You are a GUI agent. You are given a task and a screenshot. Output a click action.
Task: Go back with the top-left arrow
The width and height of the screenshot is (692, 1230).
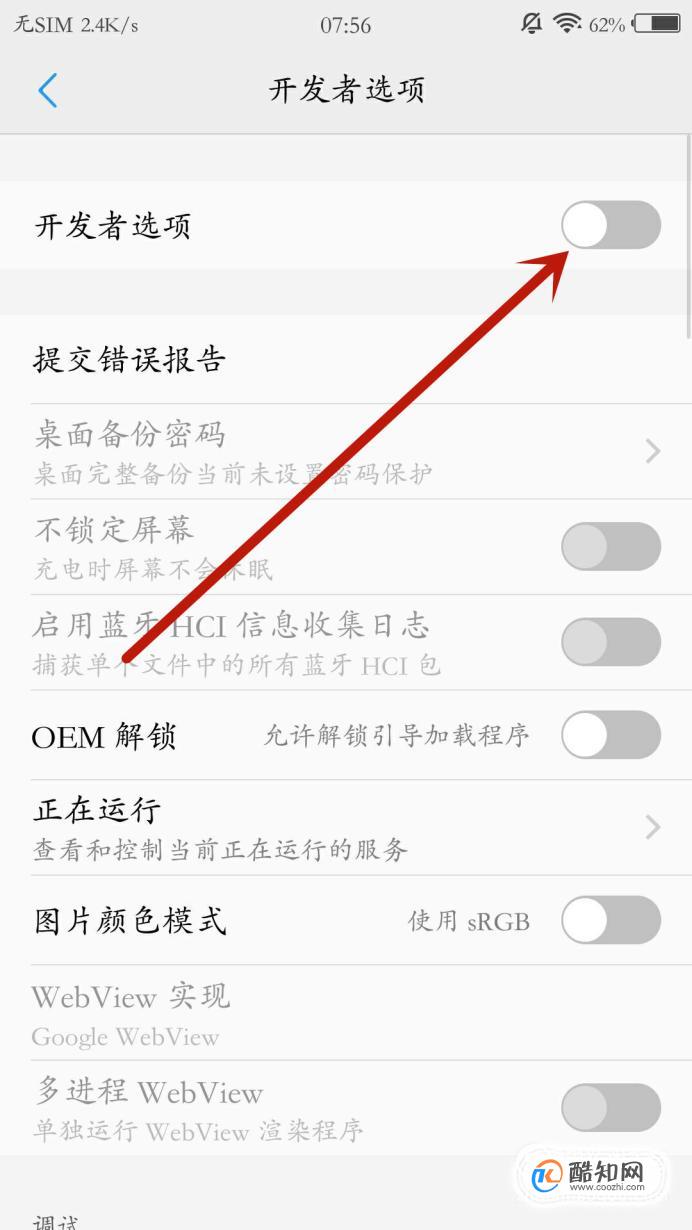pos(47,90)
